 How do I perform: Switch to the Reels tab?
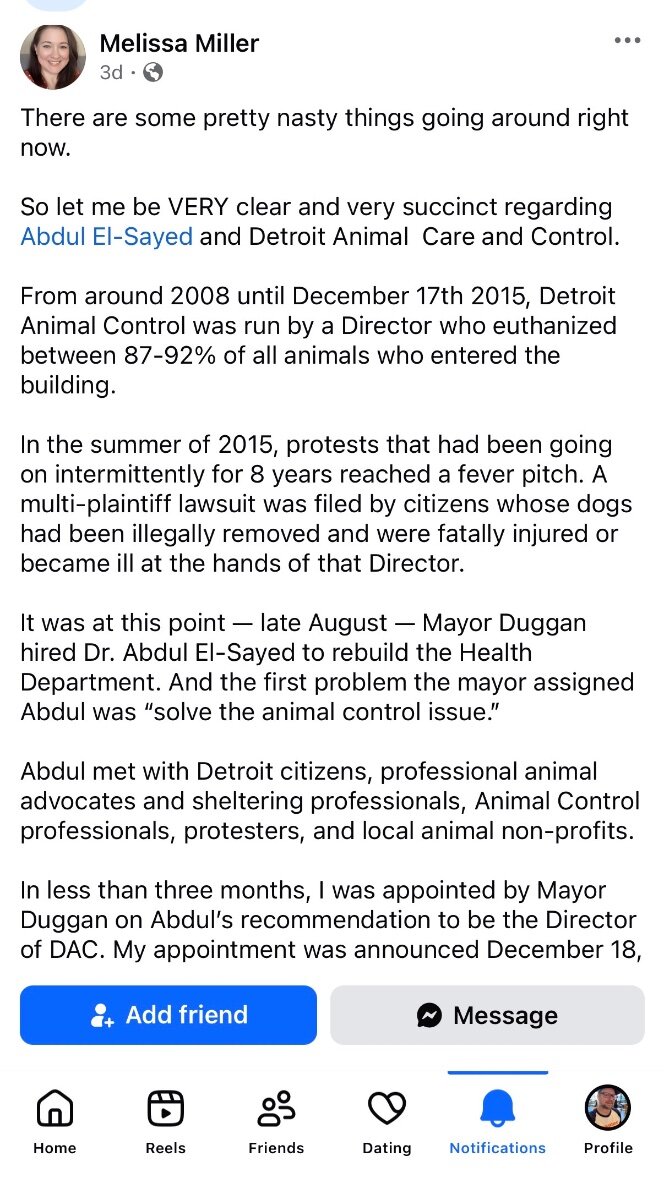click(x=166, y=1121)
